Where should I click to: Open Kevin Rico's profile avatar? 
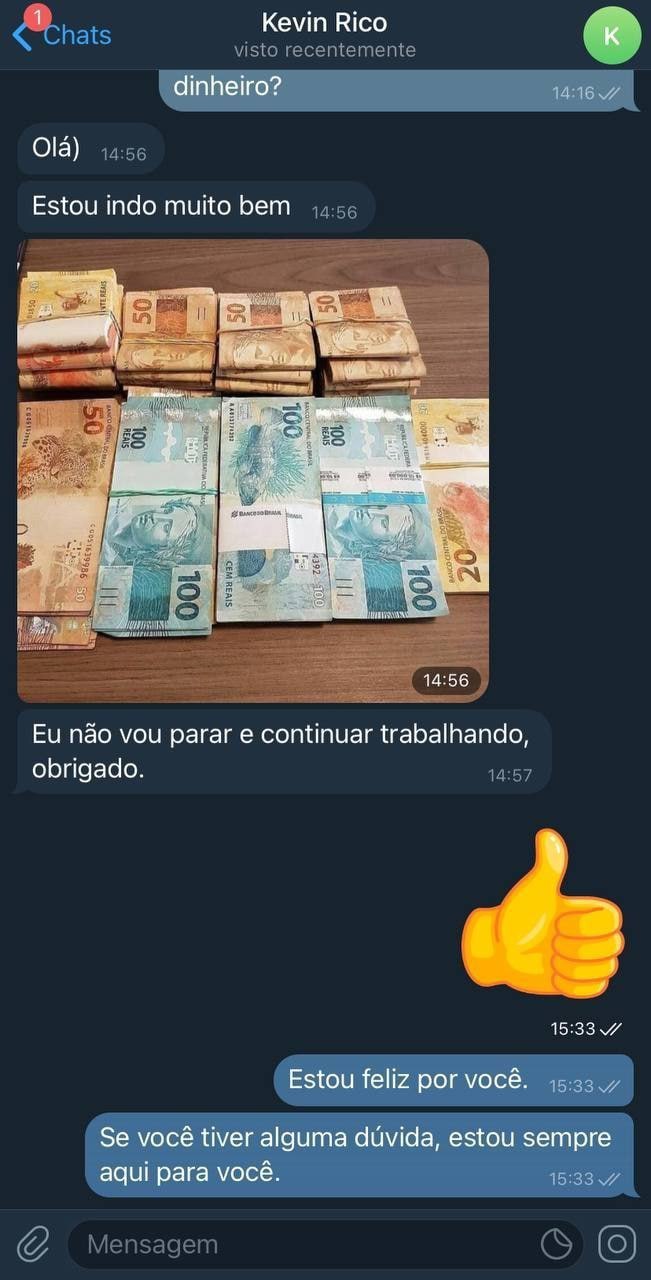click(611, 36)
